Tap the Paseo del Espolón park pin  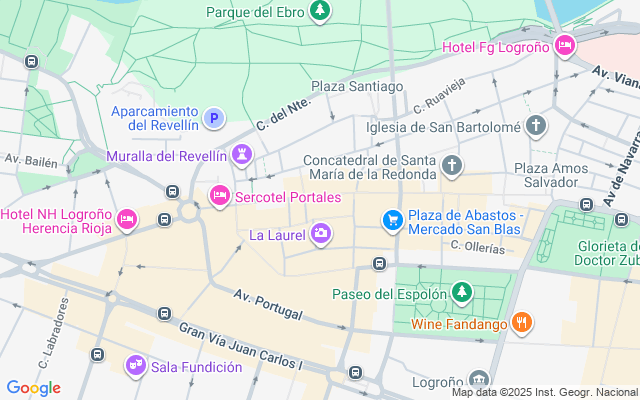coord(461,294)
